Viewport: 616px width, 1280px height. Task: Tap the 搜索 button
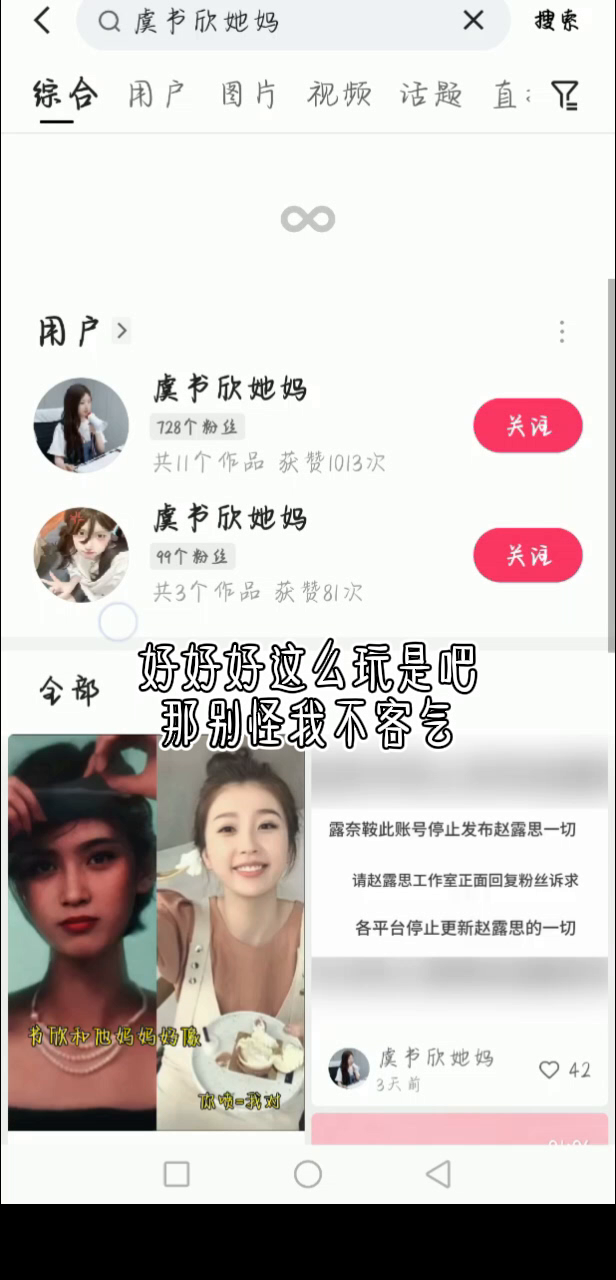pyautogui.click(x=556, y=20)
